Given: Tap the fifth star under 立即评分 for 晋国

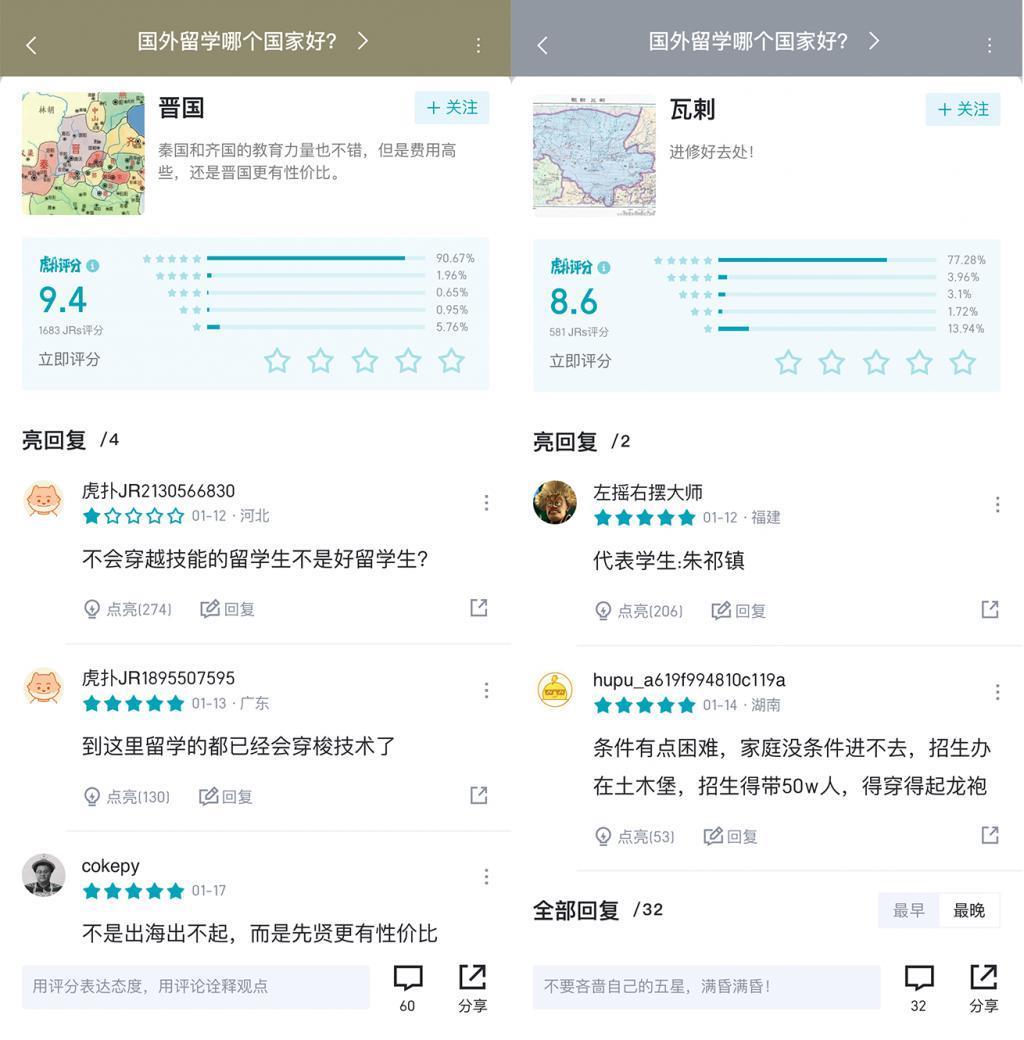Looking at the screenshot, I should click(x=450, y=362).
